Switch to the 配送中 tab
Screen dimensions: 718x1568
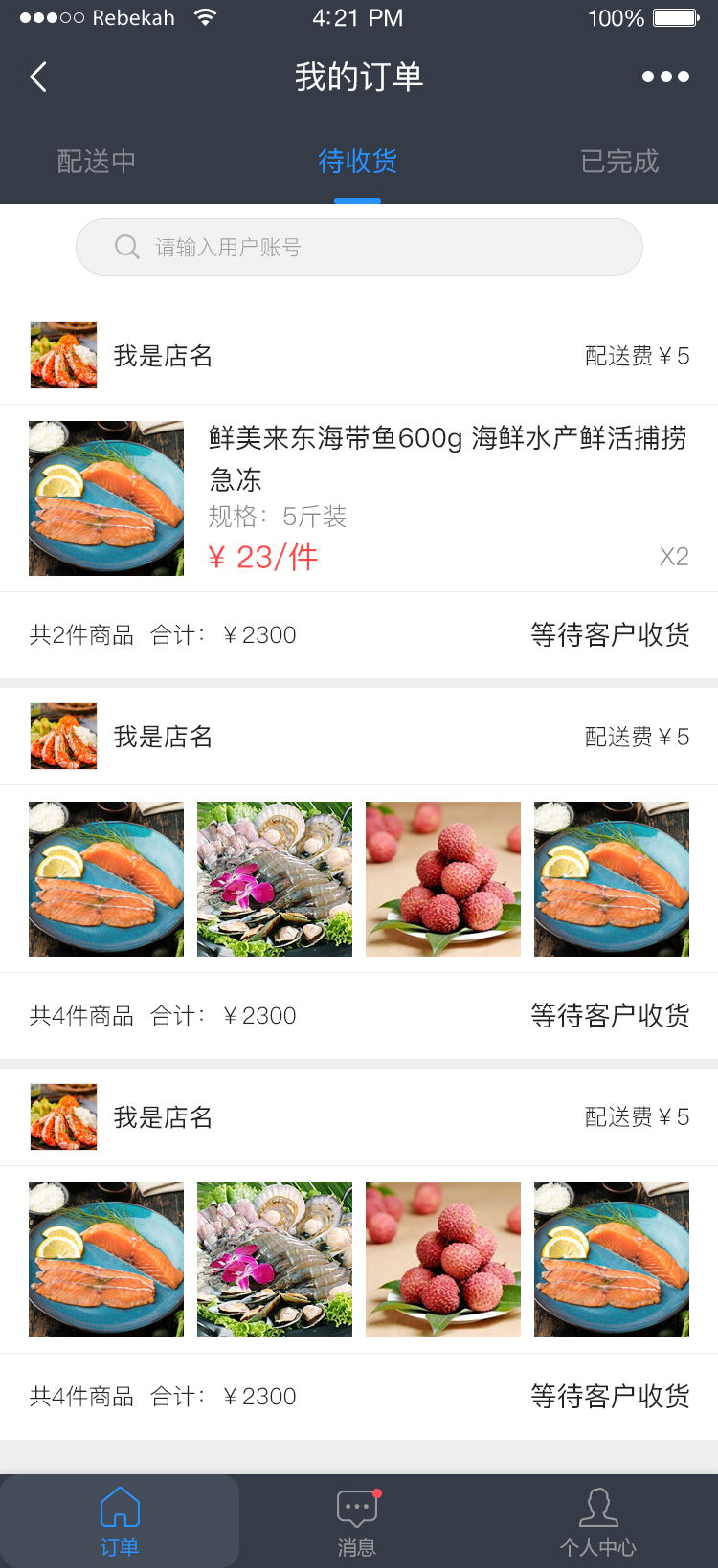(96, 161)
